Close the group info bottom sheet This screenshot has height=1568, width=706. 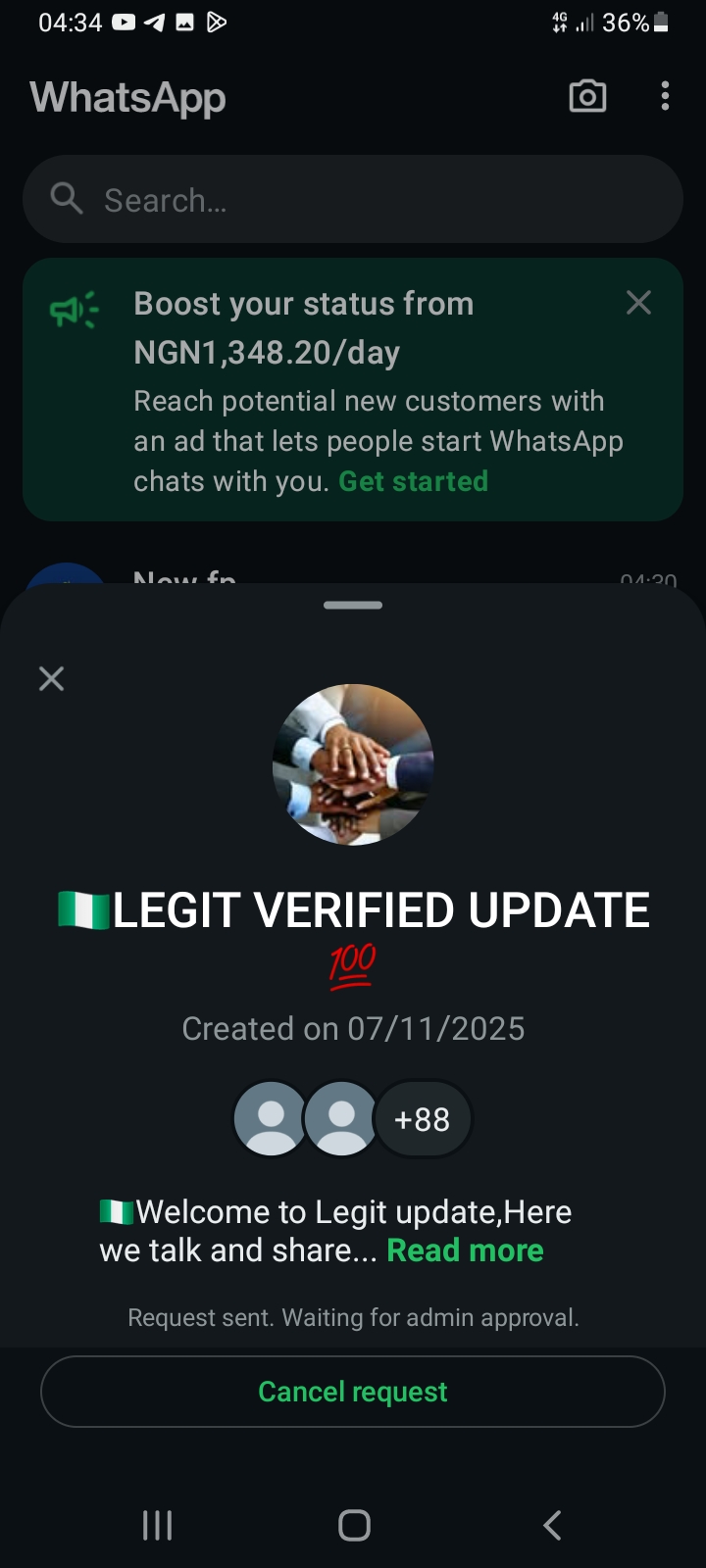(51, 678)
